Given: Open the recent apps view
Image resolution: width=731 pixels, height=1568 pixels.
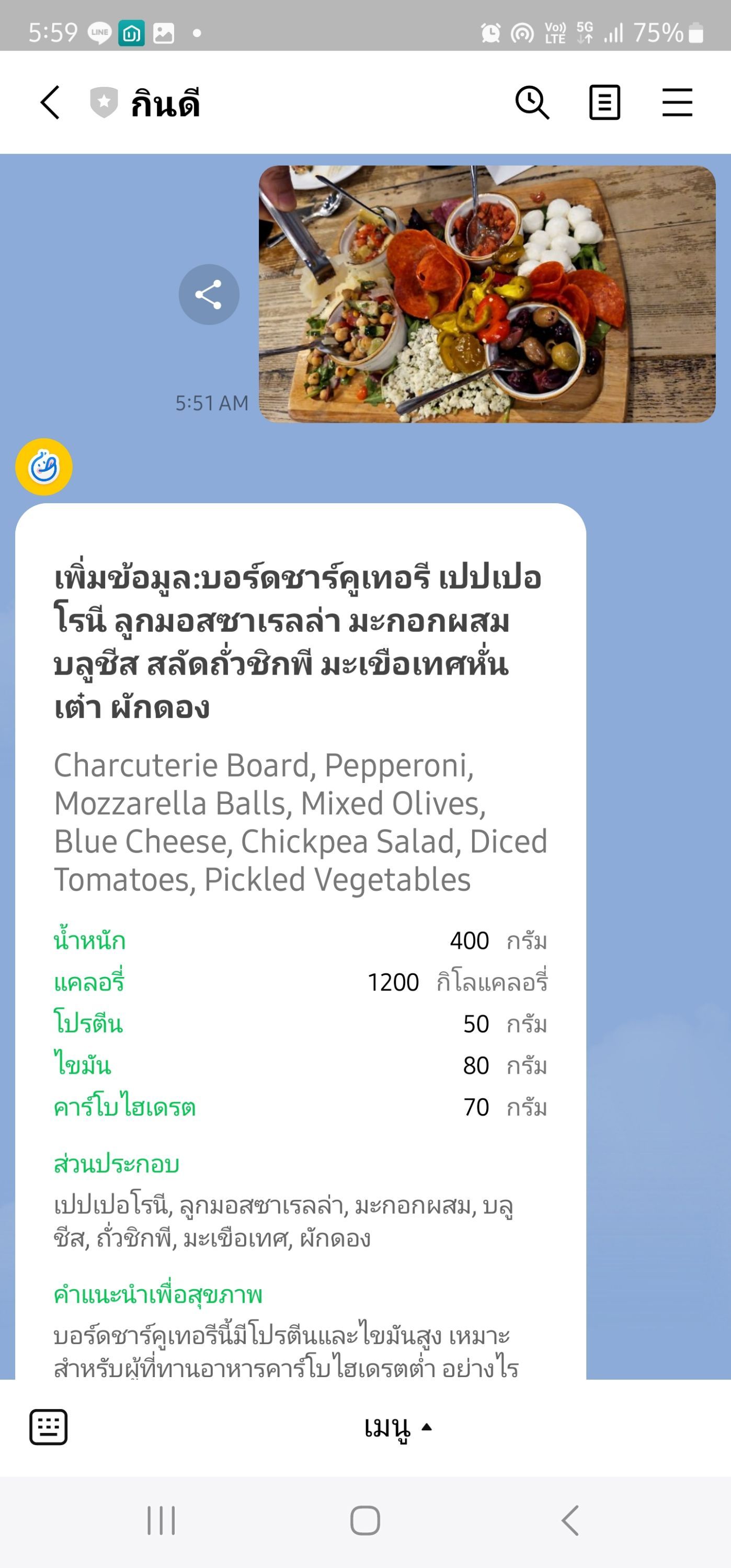Looking at the screenshot, I should click(x=161, y=1520).
